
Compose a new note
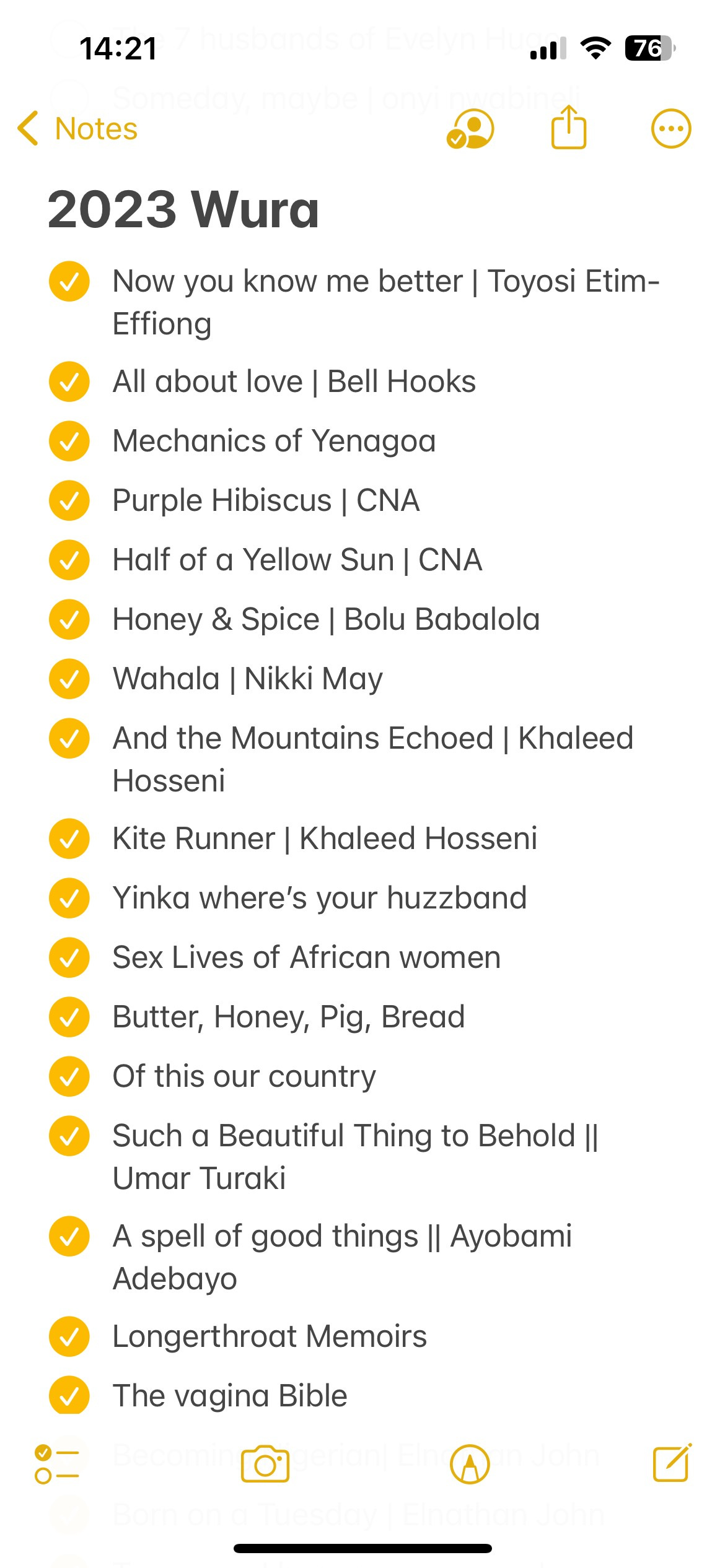pyautogui.click(x=672, y=1463)
